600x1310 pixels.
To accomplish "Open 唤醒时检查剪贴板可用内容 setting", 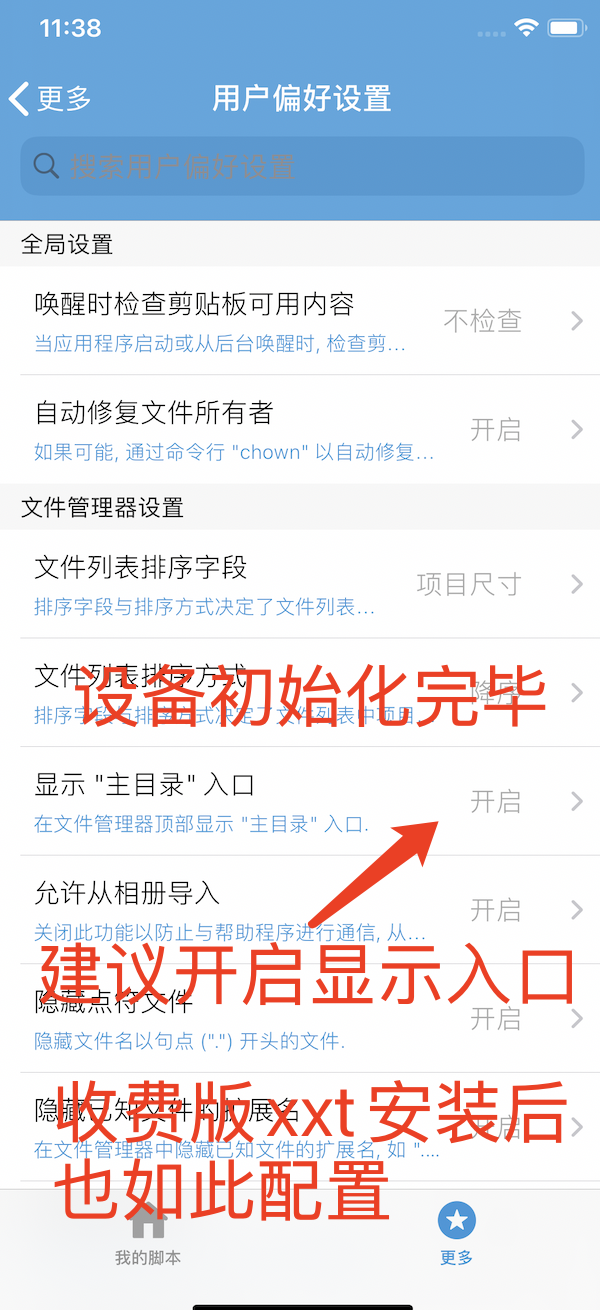I will coord(300,321).
